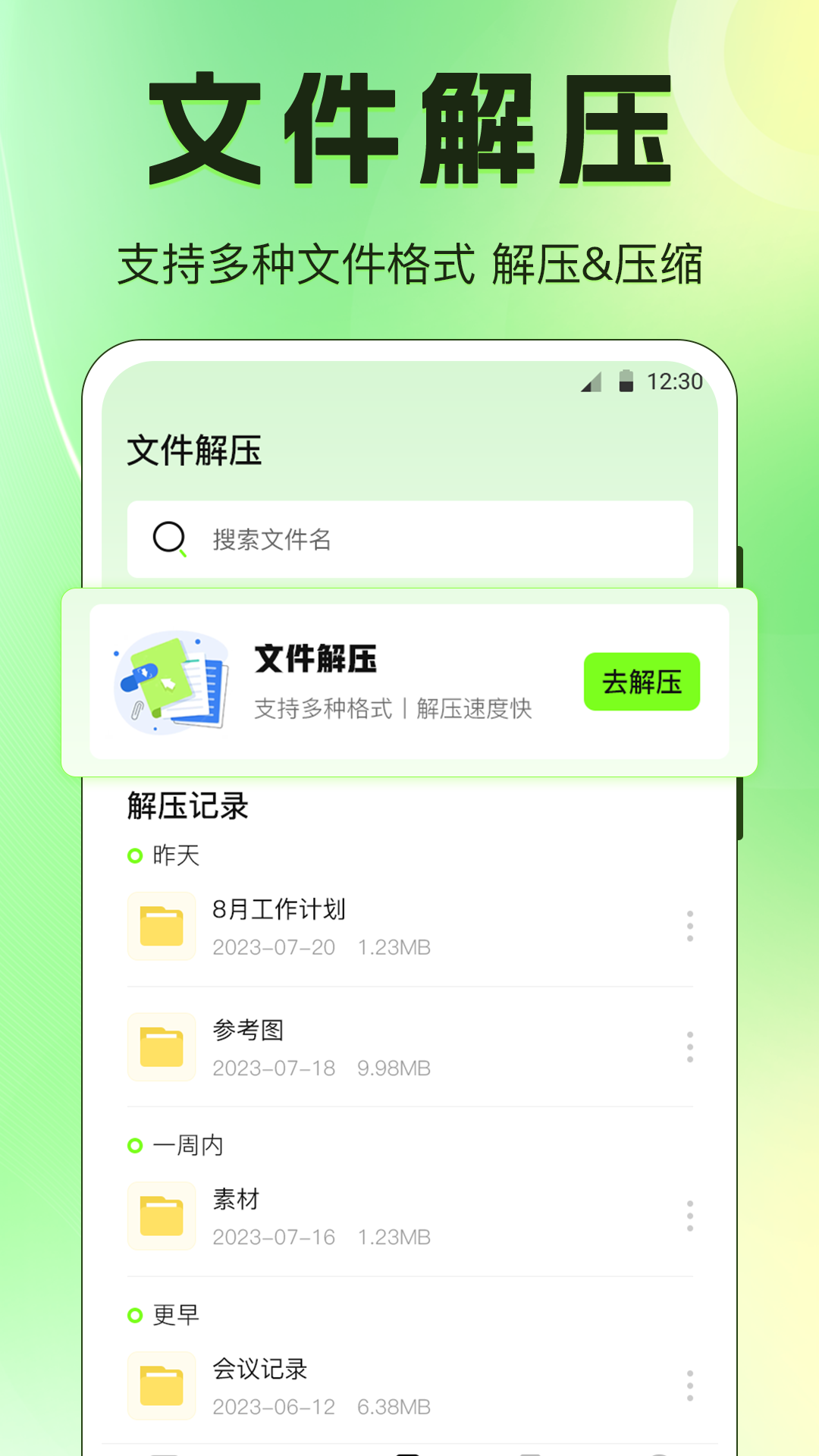The image size is (819, 1456).
Task: Click the folder icon beside 参考图
Action: [162, 1046]
